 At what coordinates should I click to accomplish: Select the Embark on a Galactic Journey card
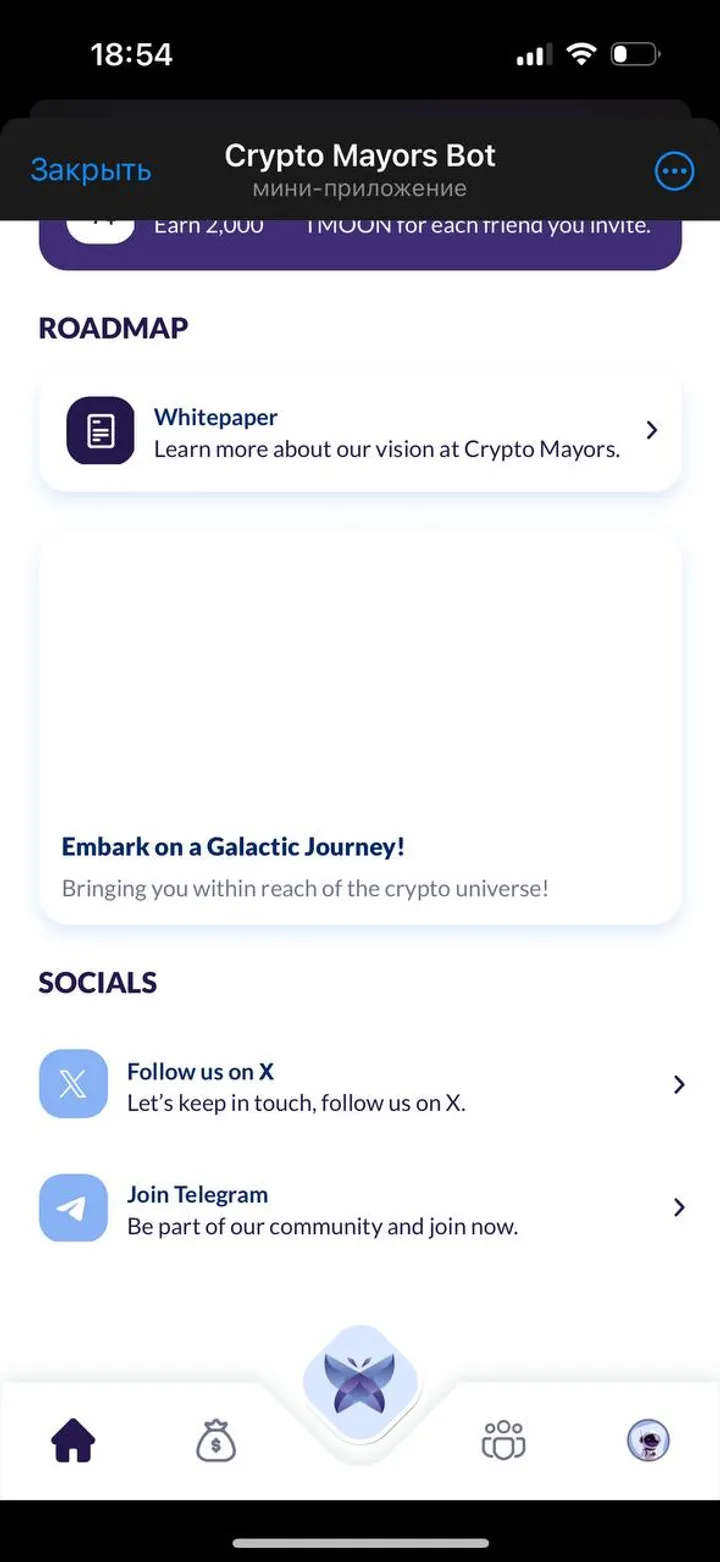[360, 725]
